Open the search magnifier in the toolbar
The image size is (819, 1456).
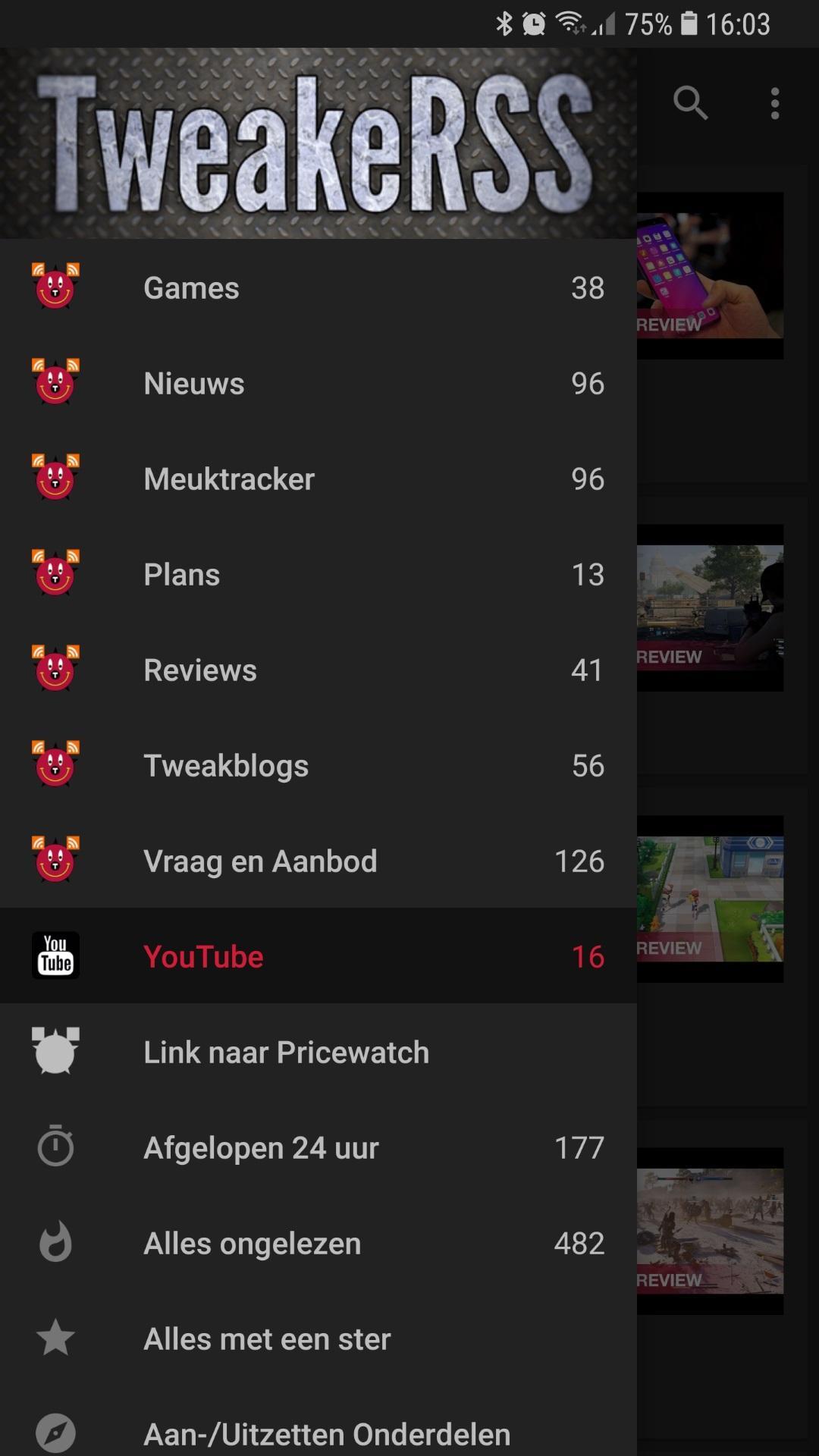(691, 103)
